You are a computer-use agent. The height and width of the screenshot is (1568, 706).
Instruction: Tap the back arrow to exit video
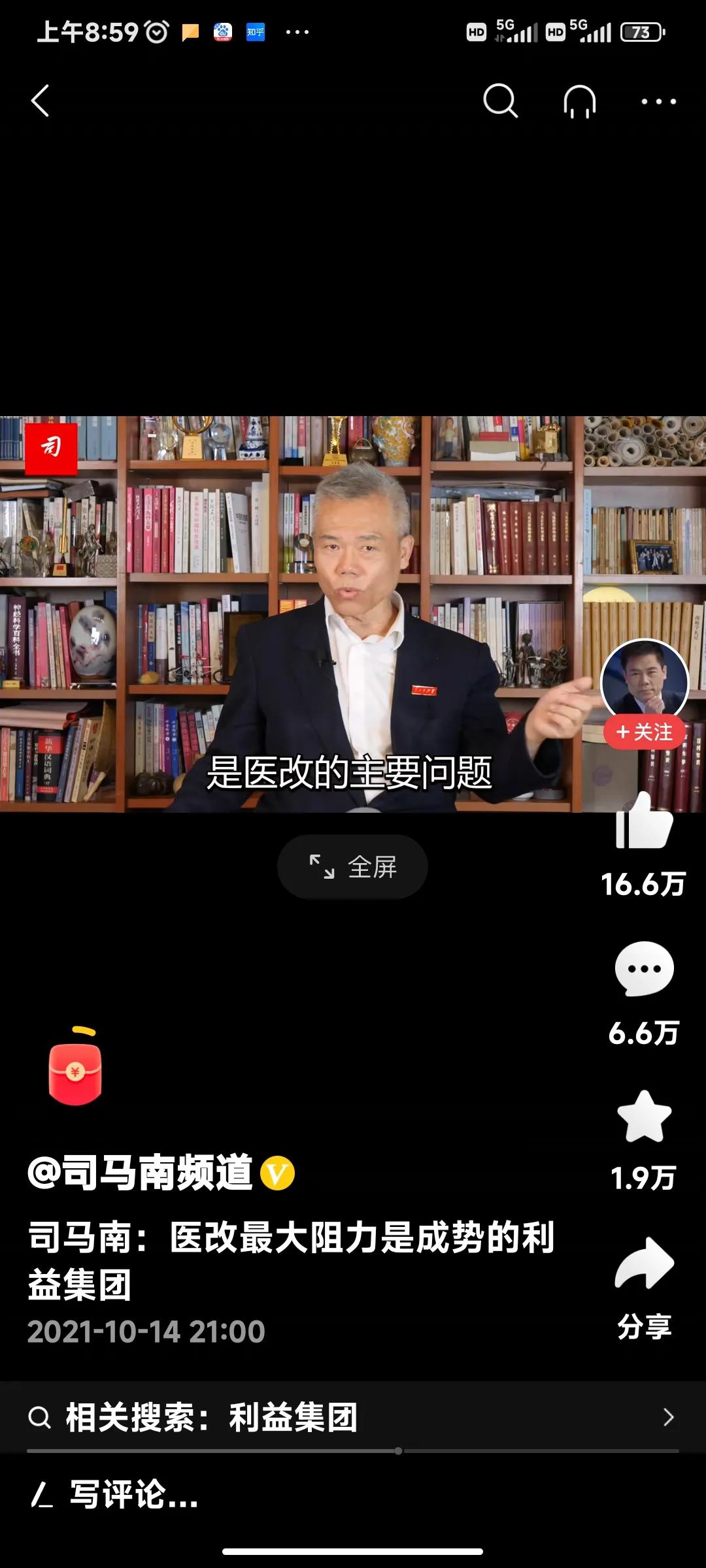(41, 101)
